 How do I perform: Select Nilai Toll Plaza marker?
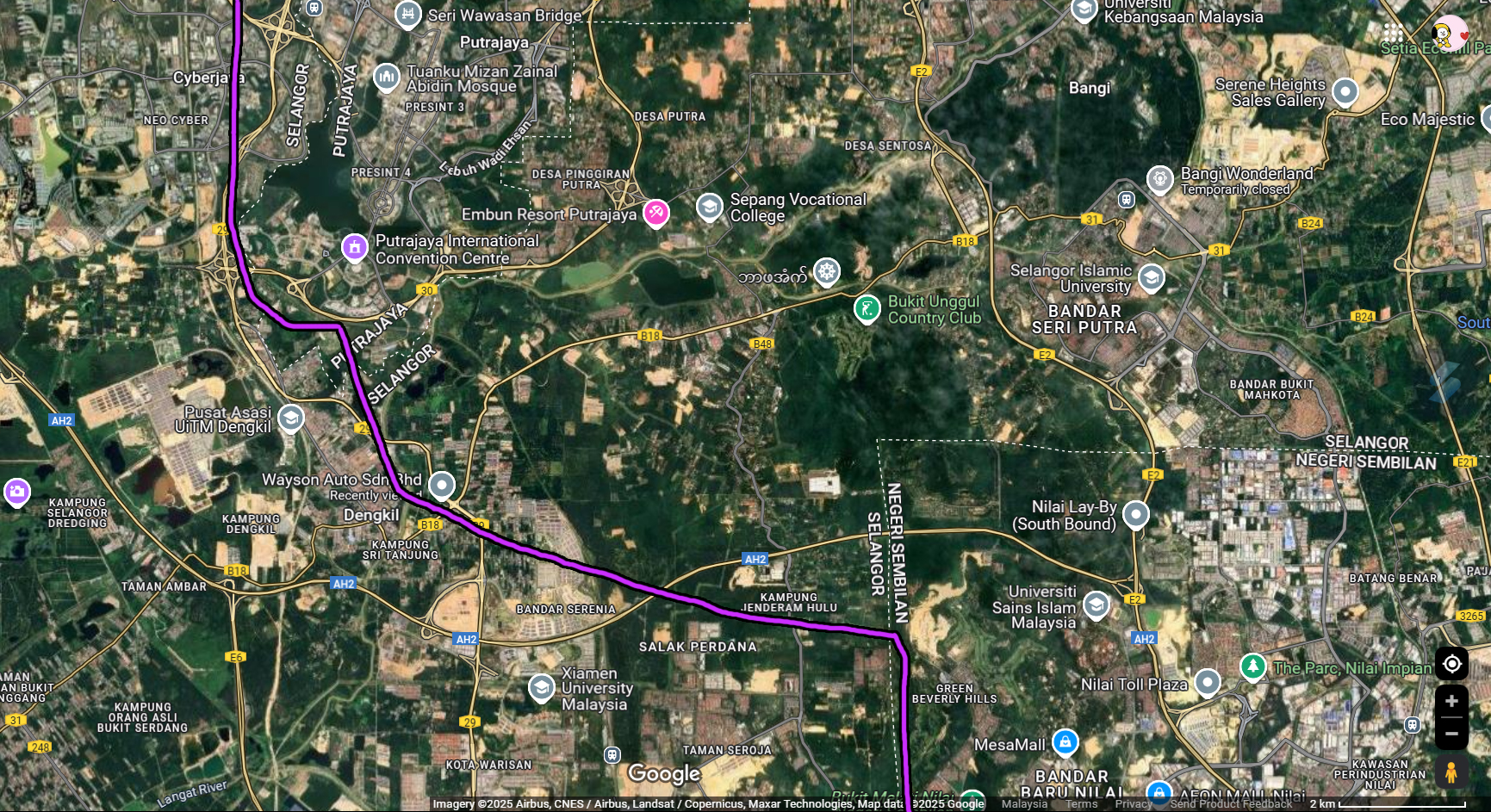1208,683
